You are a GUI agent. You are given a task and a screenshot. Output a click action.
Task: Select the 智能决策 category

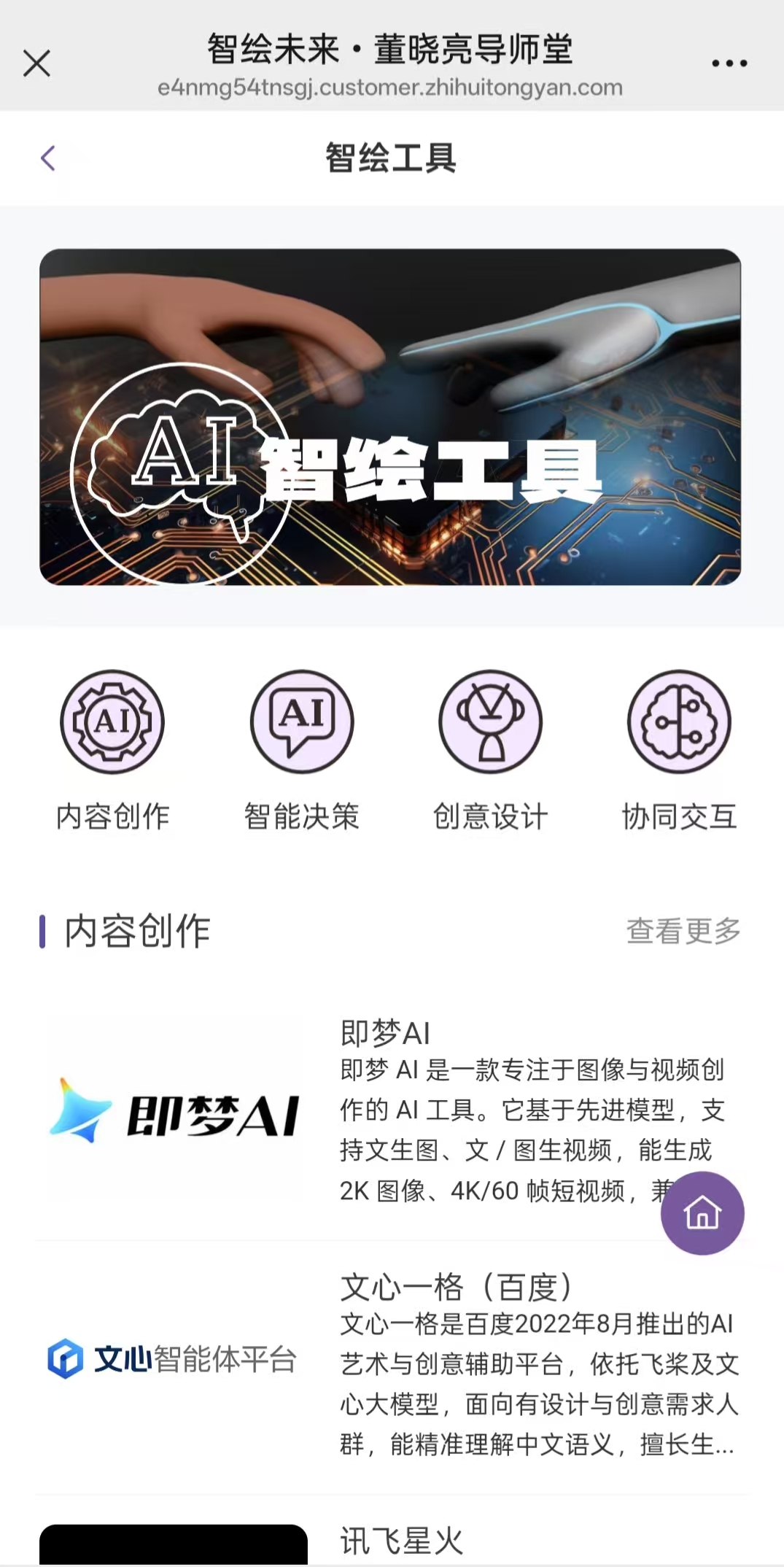(x=302, y=751)
